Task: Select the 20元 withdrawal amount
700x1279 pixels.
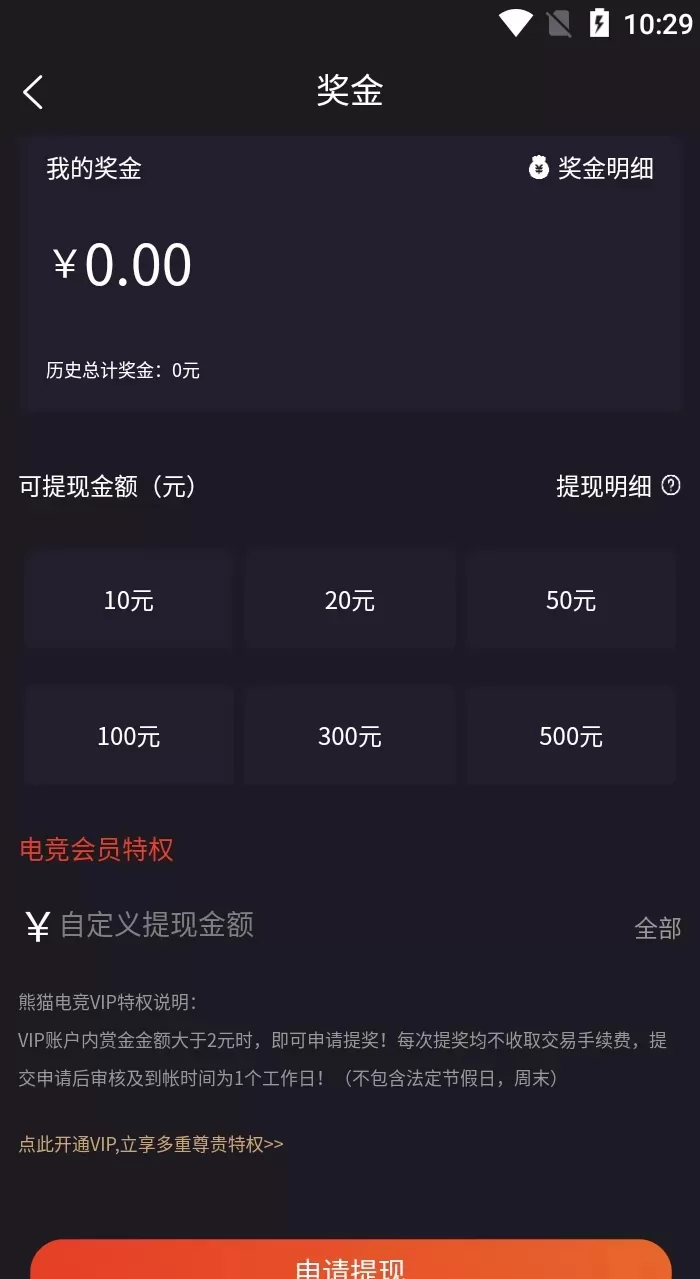Action: tap(349, 600)
